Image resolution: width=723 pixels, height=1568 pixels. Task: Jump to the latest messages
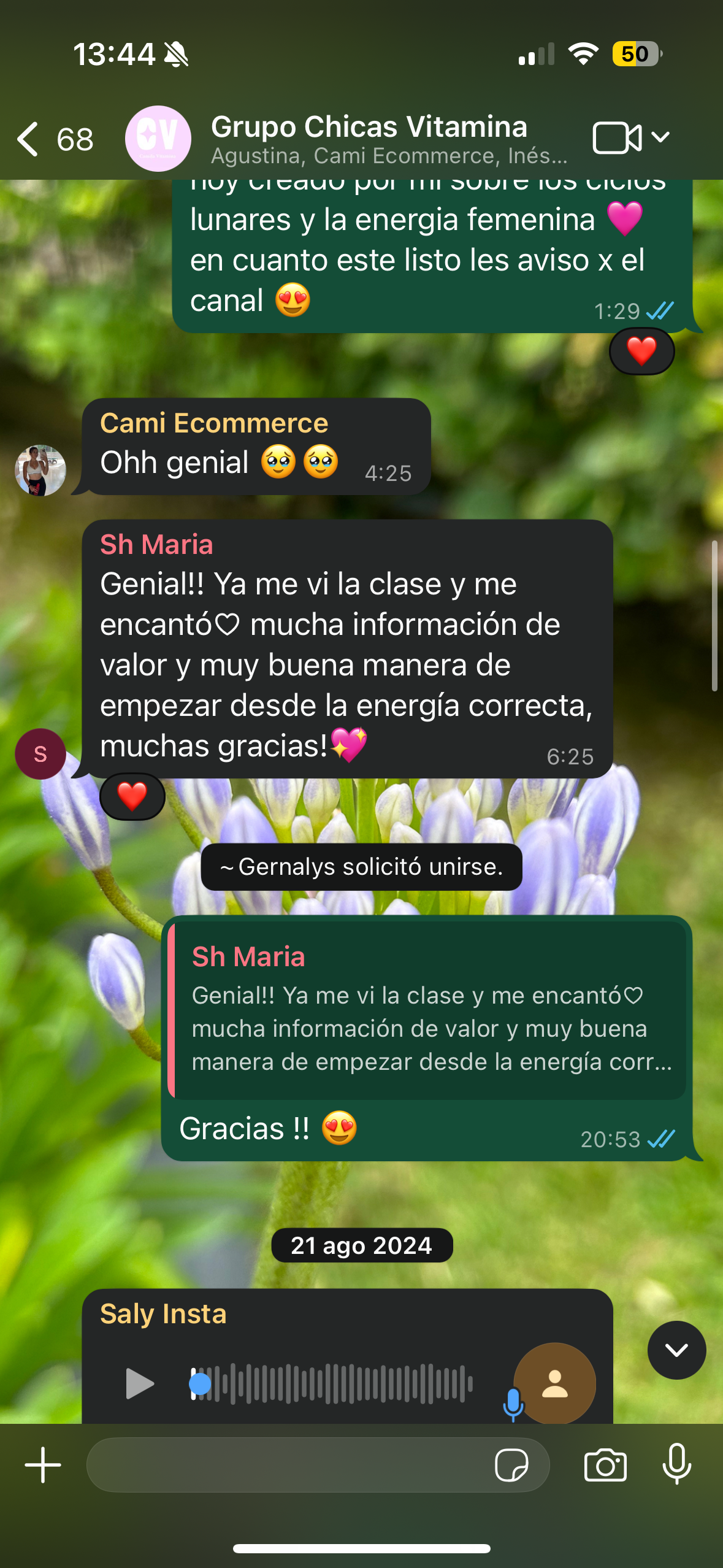pyautogui.click(x=676, y=1350)
